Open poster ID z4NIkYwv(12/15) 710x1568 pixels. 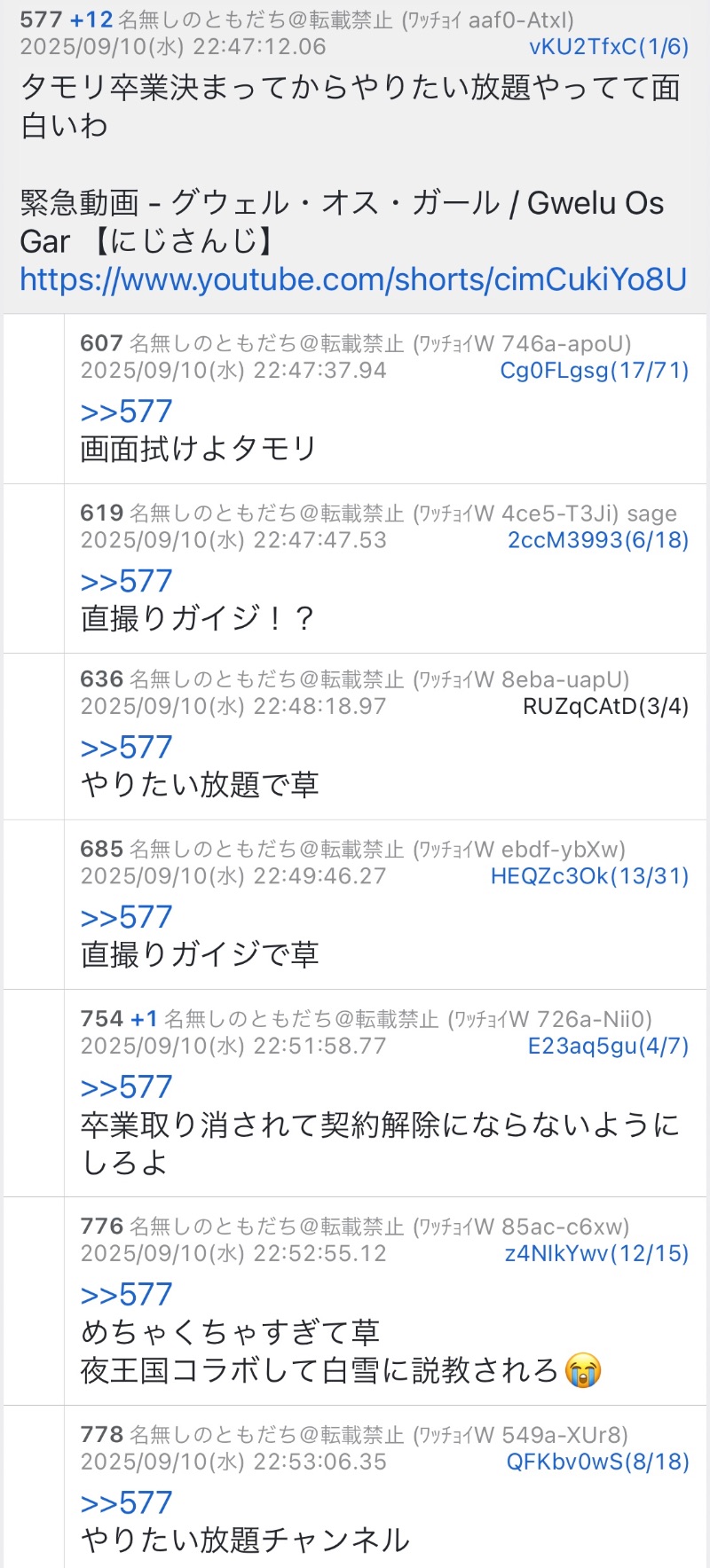click(x=596, y=1254)
